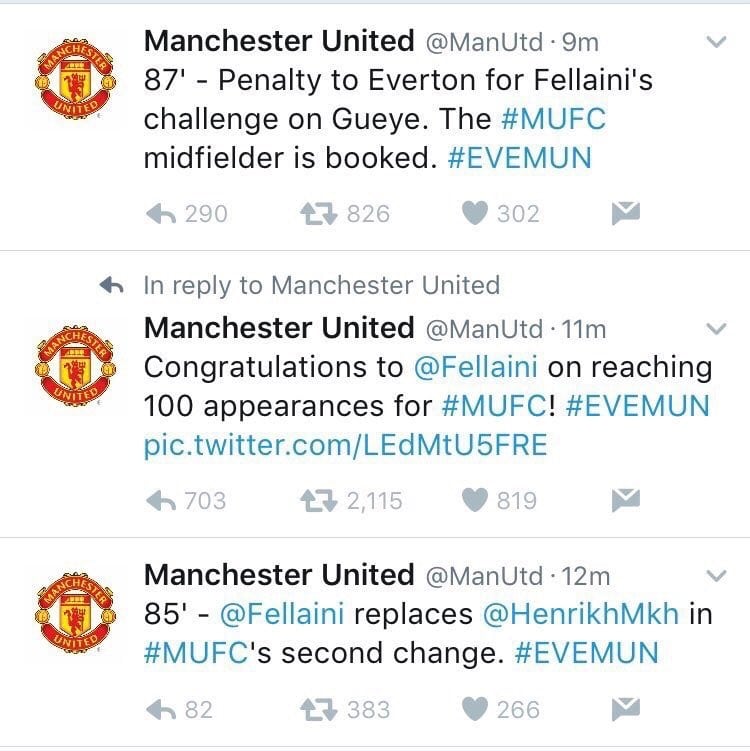Screen dimensions: 750x751
Task: Open the pic.twitter.com/LEdMtU5FRE link
Action: [x=345, y=445]
